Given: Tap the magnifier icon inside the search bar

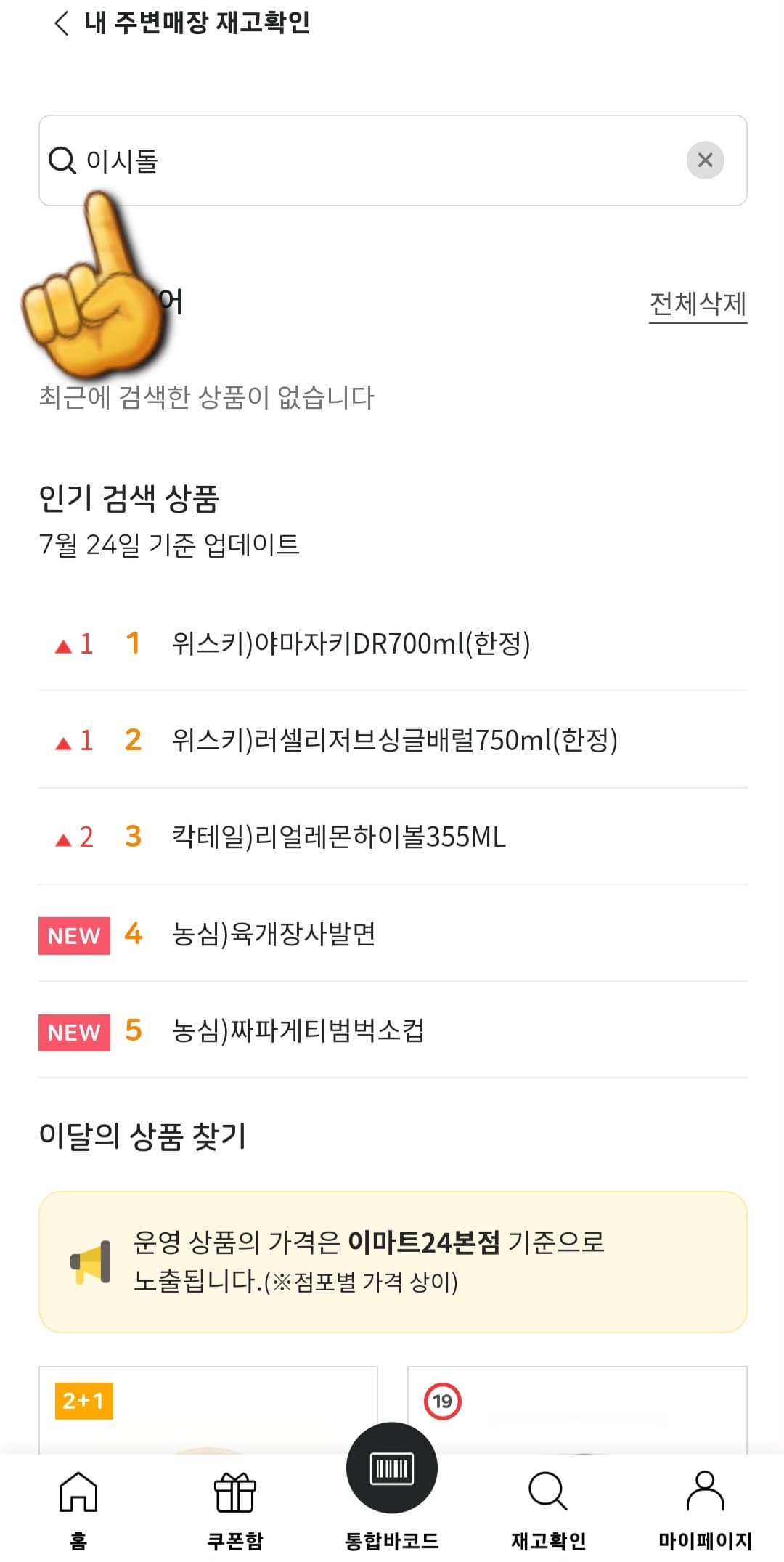Looking at the screenshot, I should coord(61,160).
